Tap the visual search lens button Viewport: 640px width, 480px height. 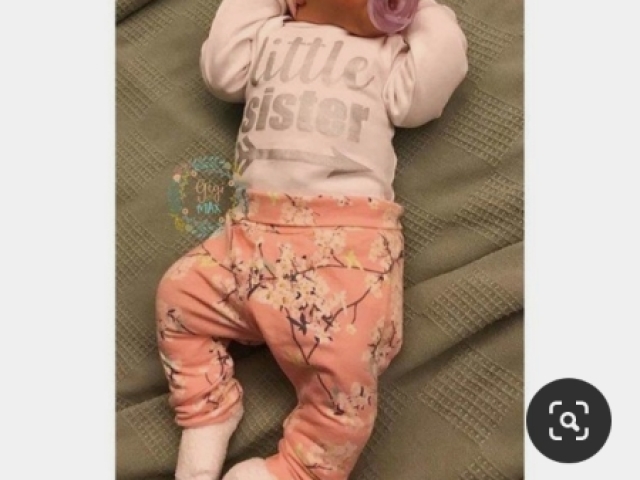569,420
